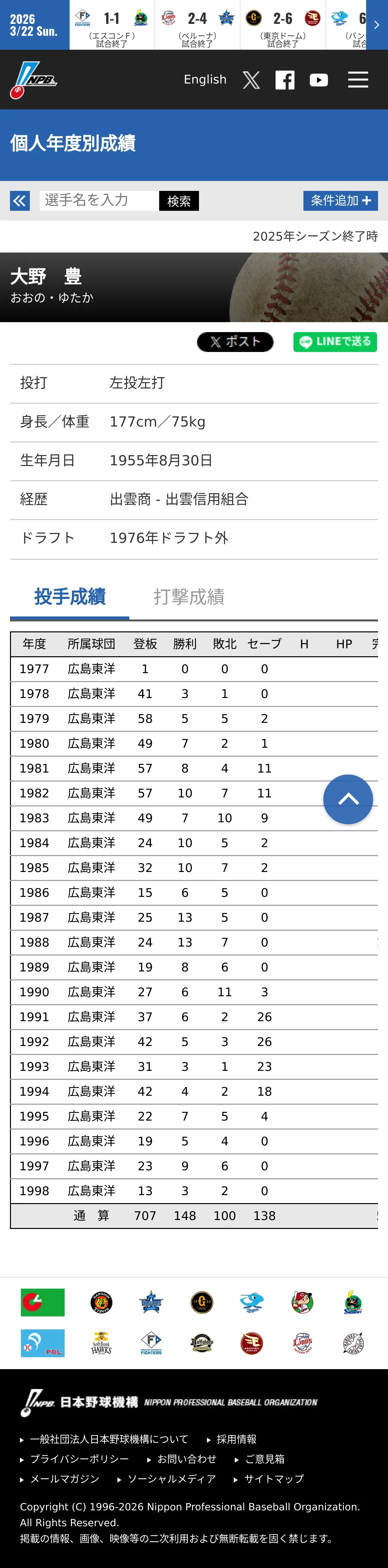
Task: Return to page top with arrow button
Action: point(348,799)
